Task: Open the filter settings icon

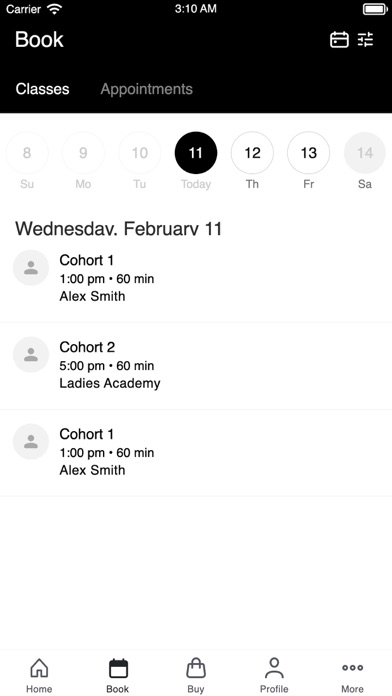Action: point(366,40)
